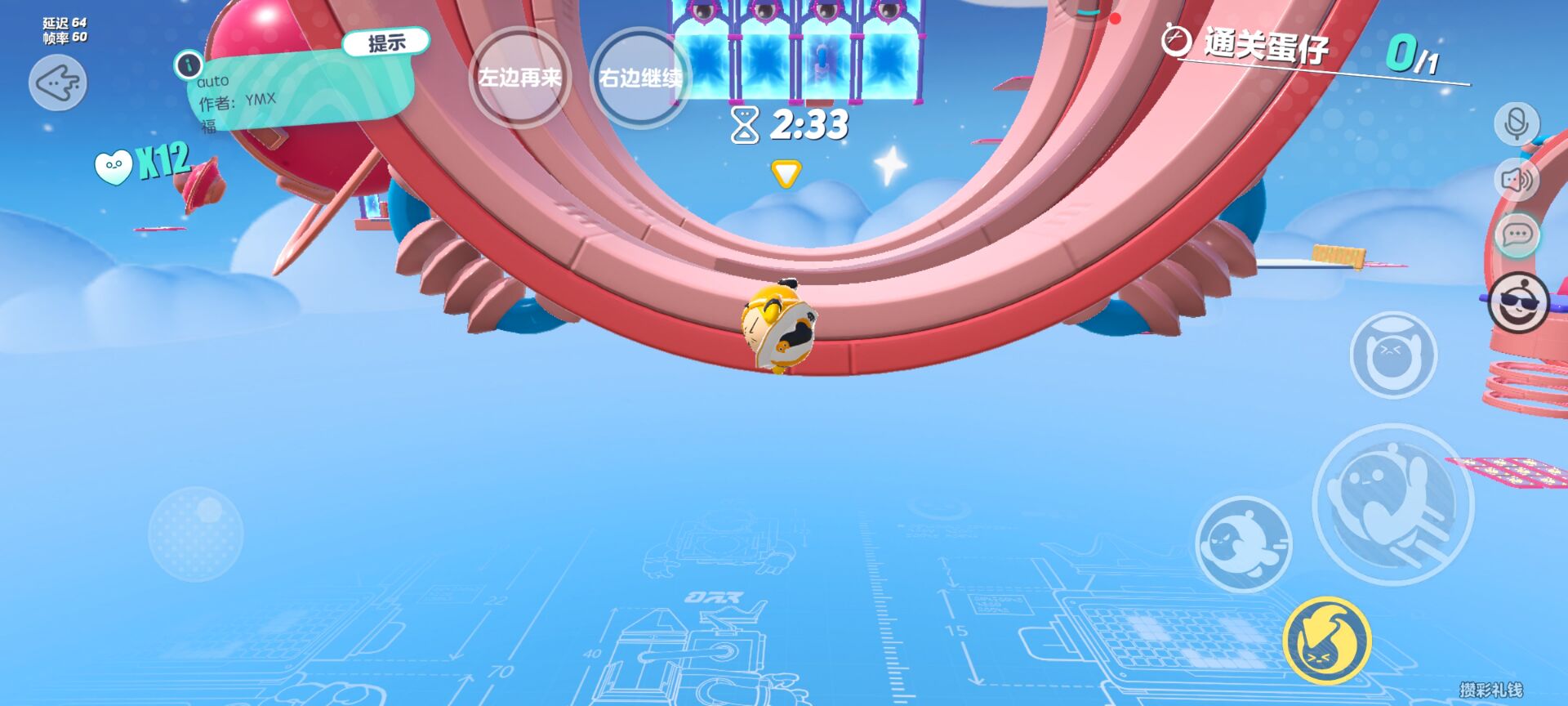This screenshot has width=1568, height=706.
Task: Toggle the microphone
Action: coord(1517,123)
